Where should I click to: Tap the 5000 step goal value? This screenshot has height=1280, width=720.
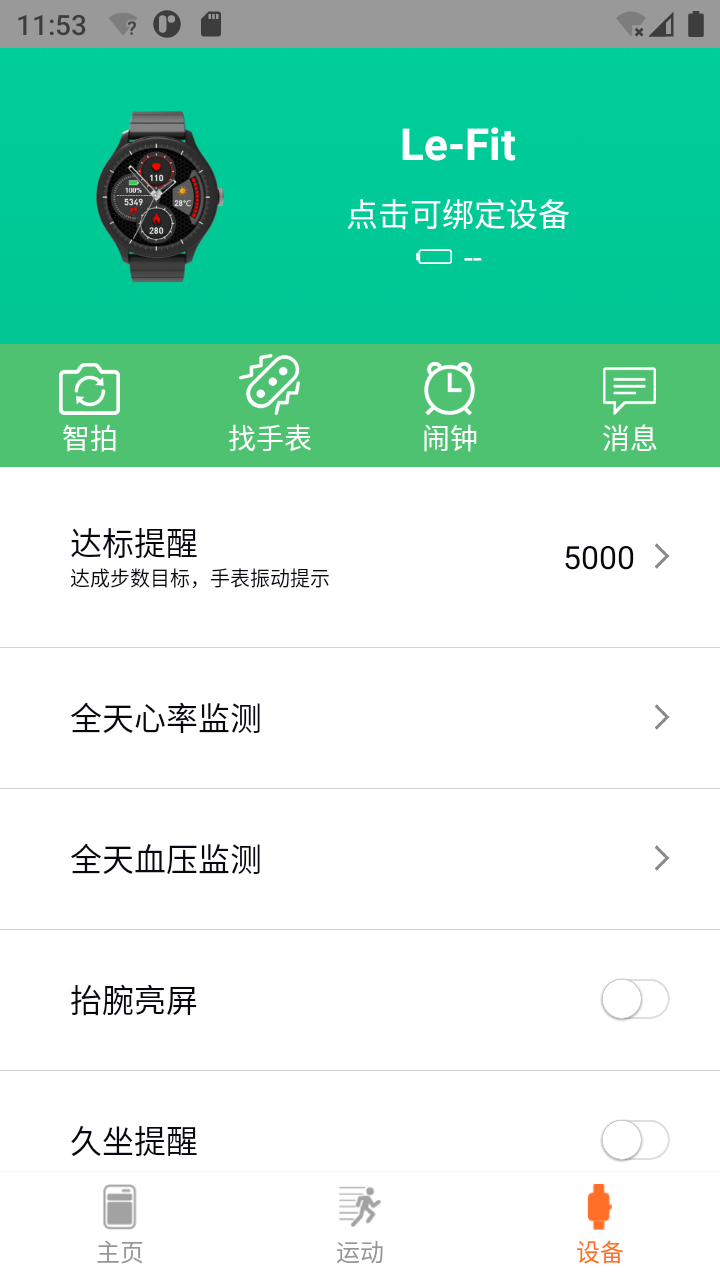[x=599, y=557]
